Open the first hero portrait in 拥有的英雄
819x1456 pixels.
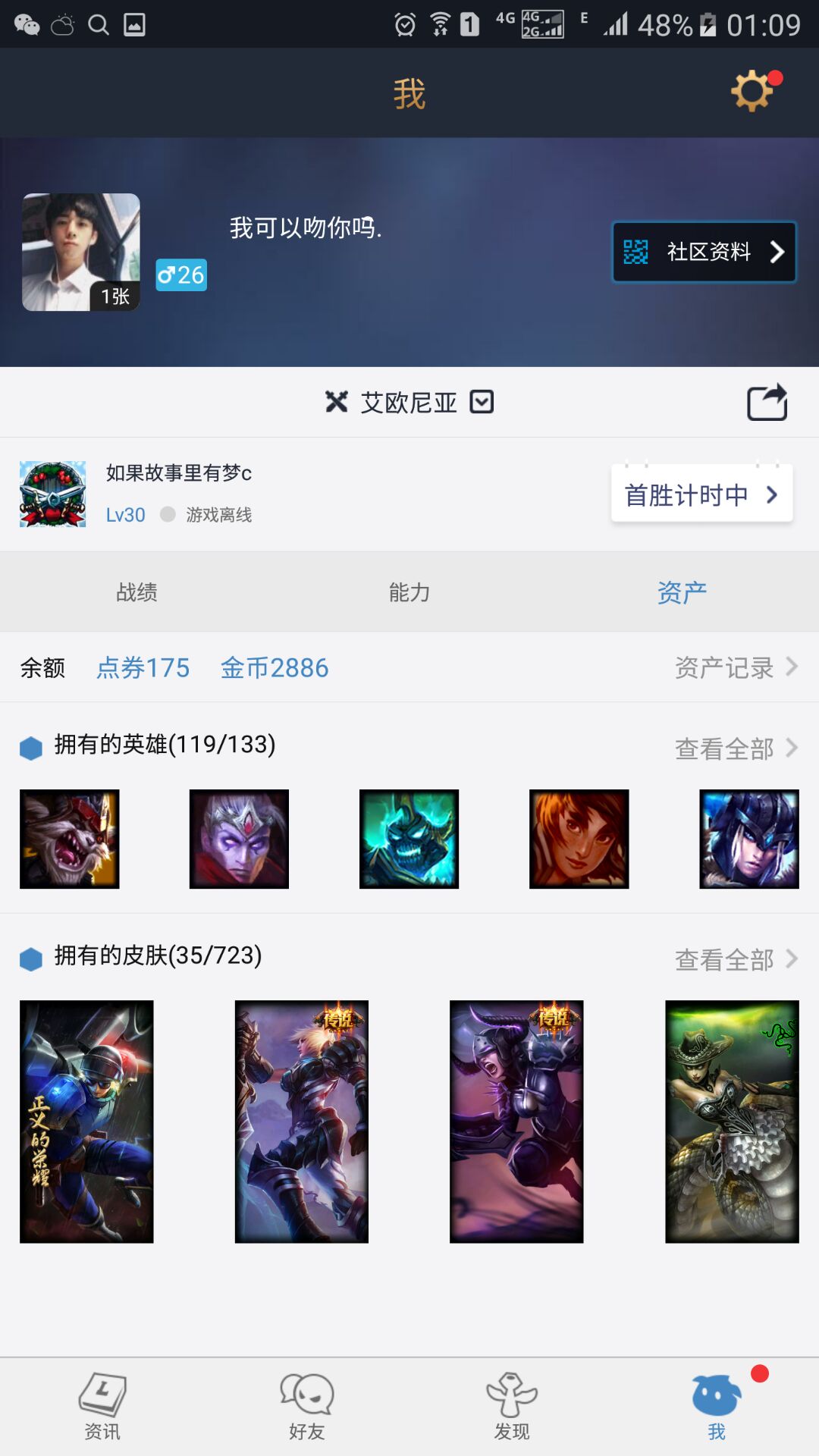pyautogui.click(x=70, y=839)
